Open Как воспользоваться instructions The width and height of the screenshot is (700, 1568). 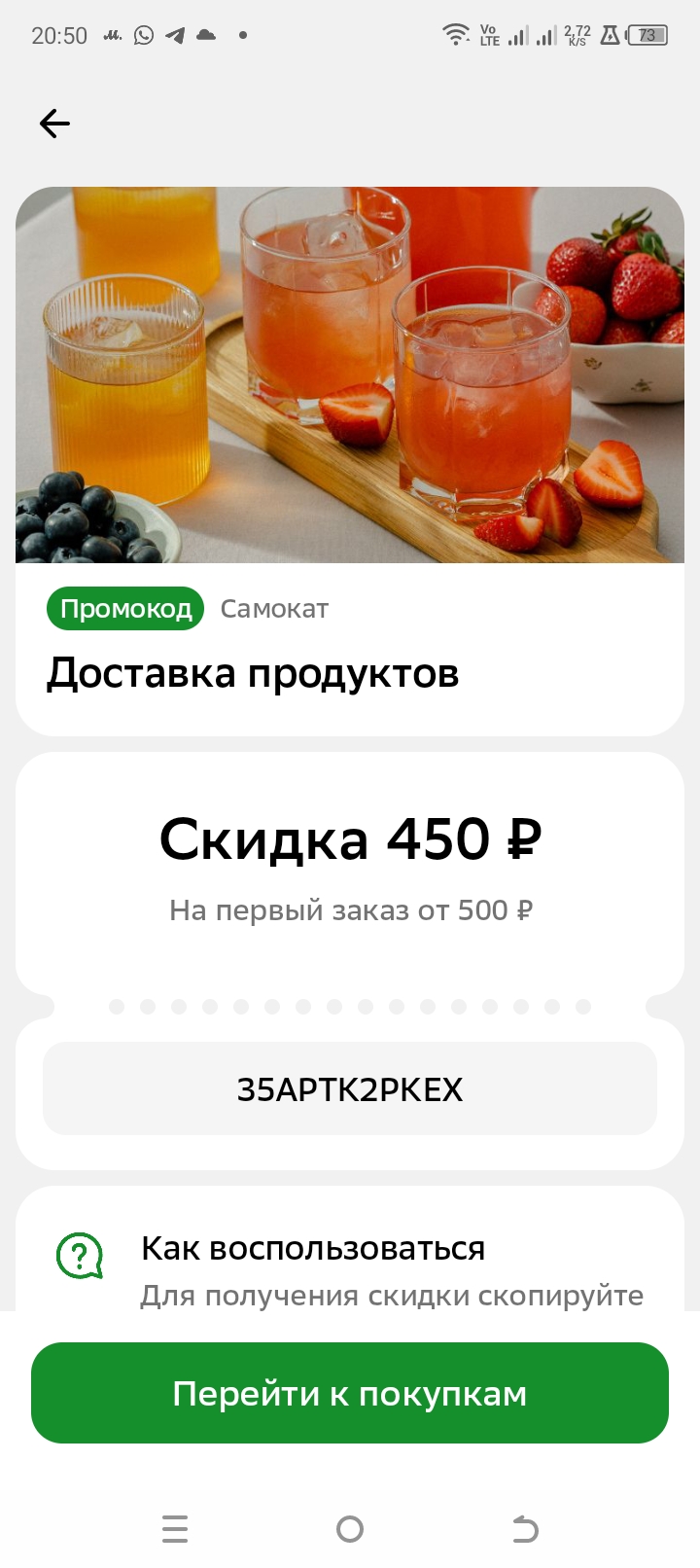tap(313, 1249)
